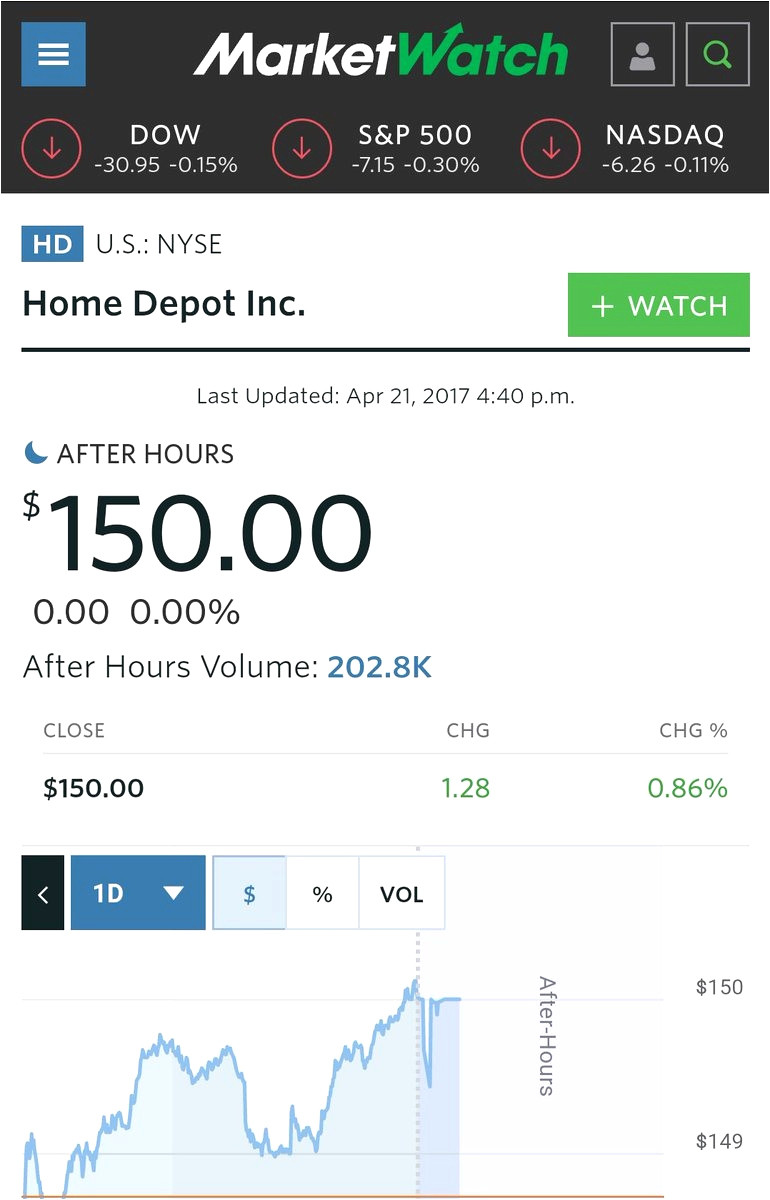
Task: Show the VOL volume chart
Action: pyautogui.click(x=402, y=893)
